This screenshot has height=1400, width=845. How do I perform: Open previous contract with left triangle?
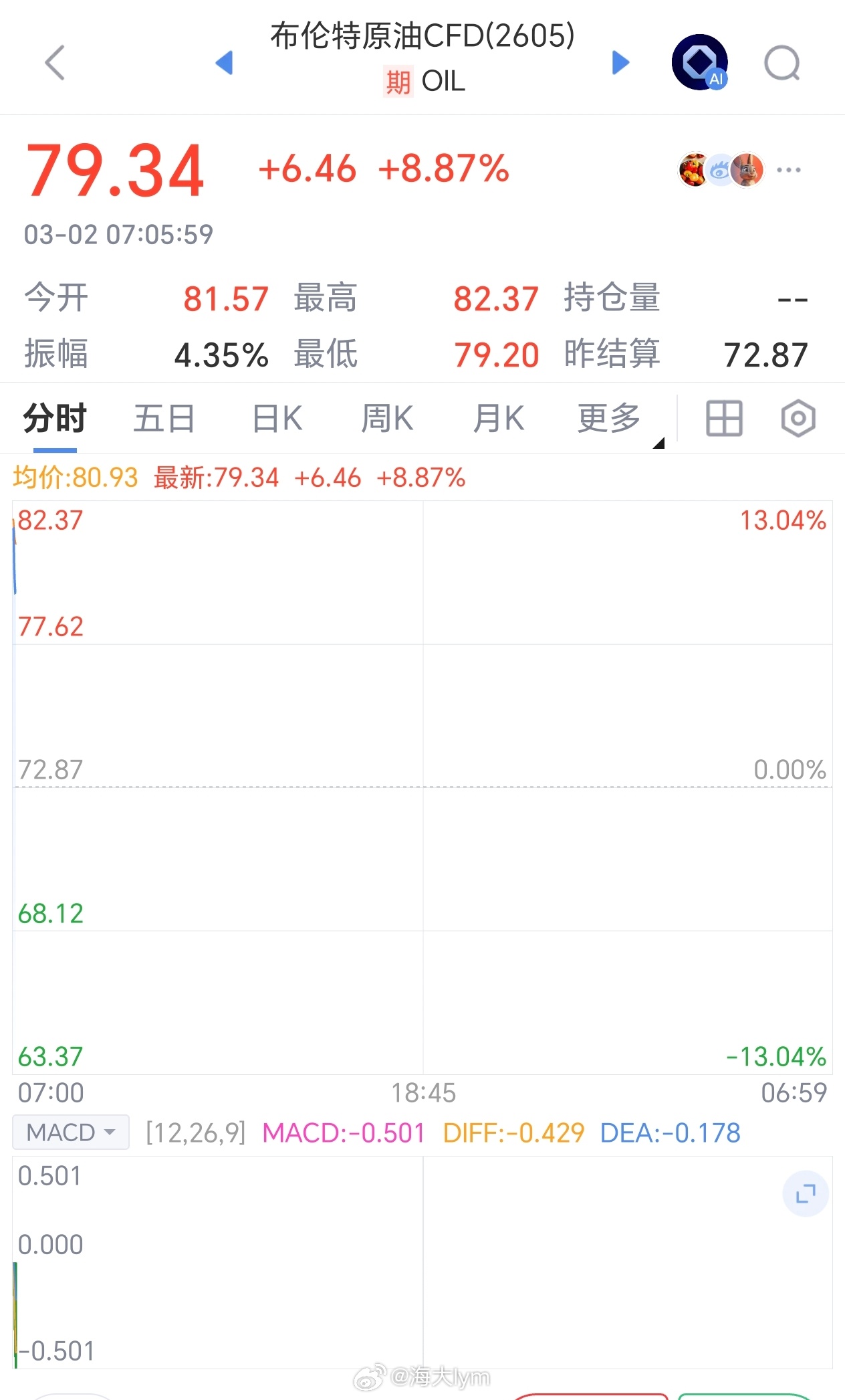pyautogui.click(x=225, y=62)
